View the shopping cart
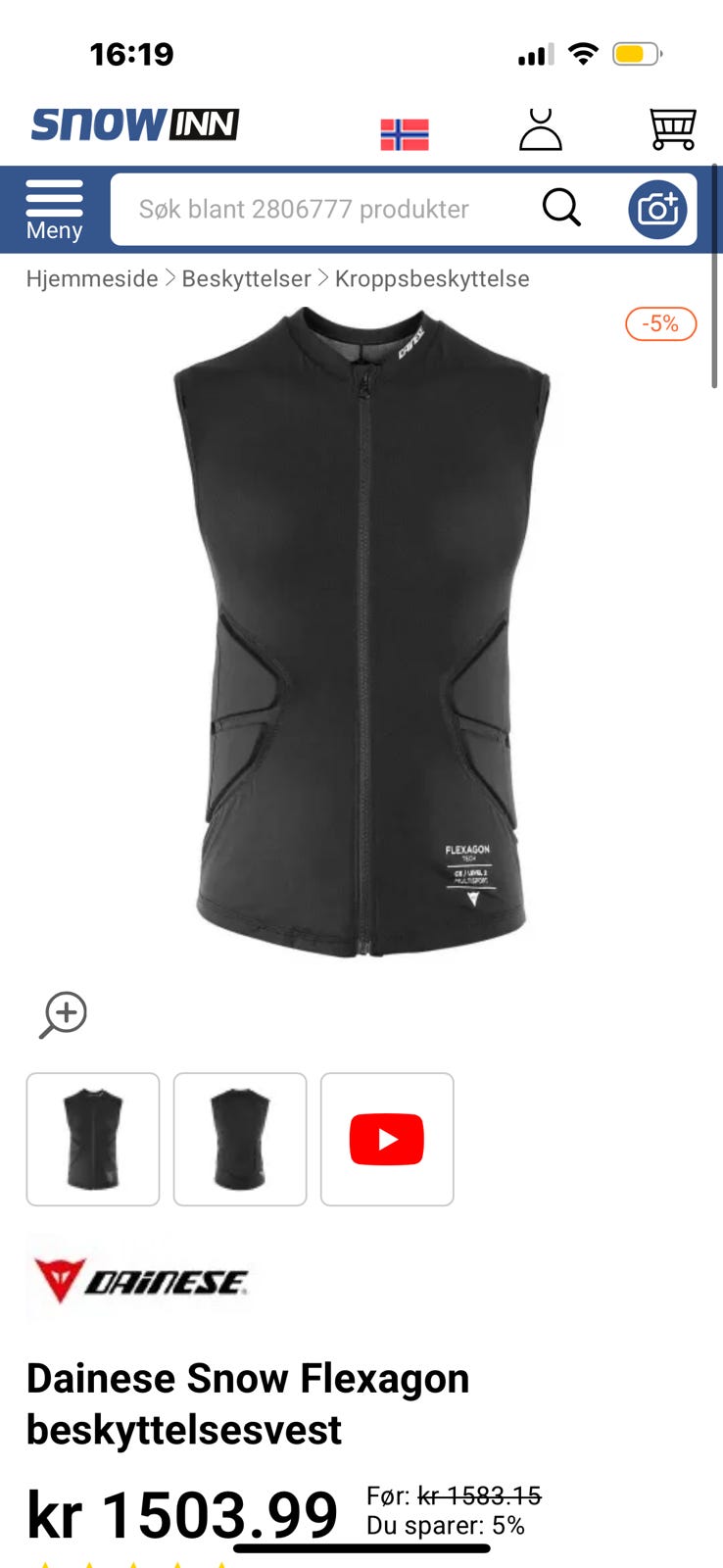This screenshot has width=723, height=1568. pyautogui.click(x=673, y=128)
